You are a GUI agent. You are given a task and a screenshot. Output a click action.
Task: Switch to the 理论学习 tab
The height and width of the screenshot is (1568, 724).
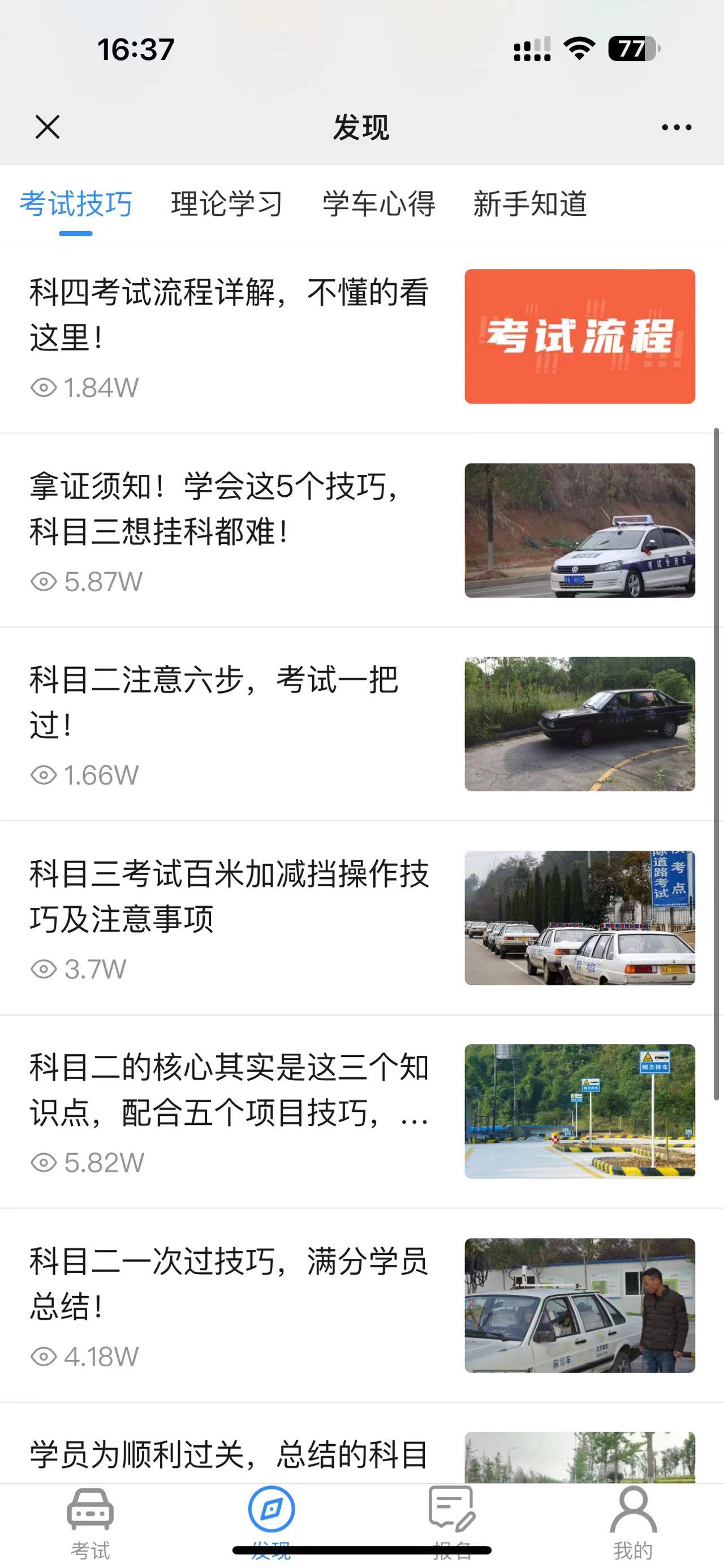point(226,204)
